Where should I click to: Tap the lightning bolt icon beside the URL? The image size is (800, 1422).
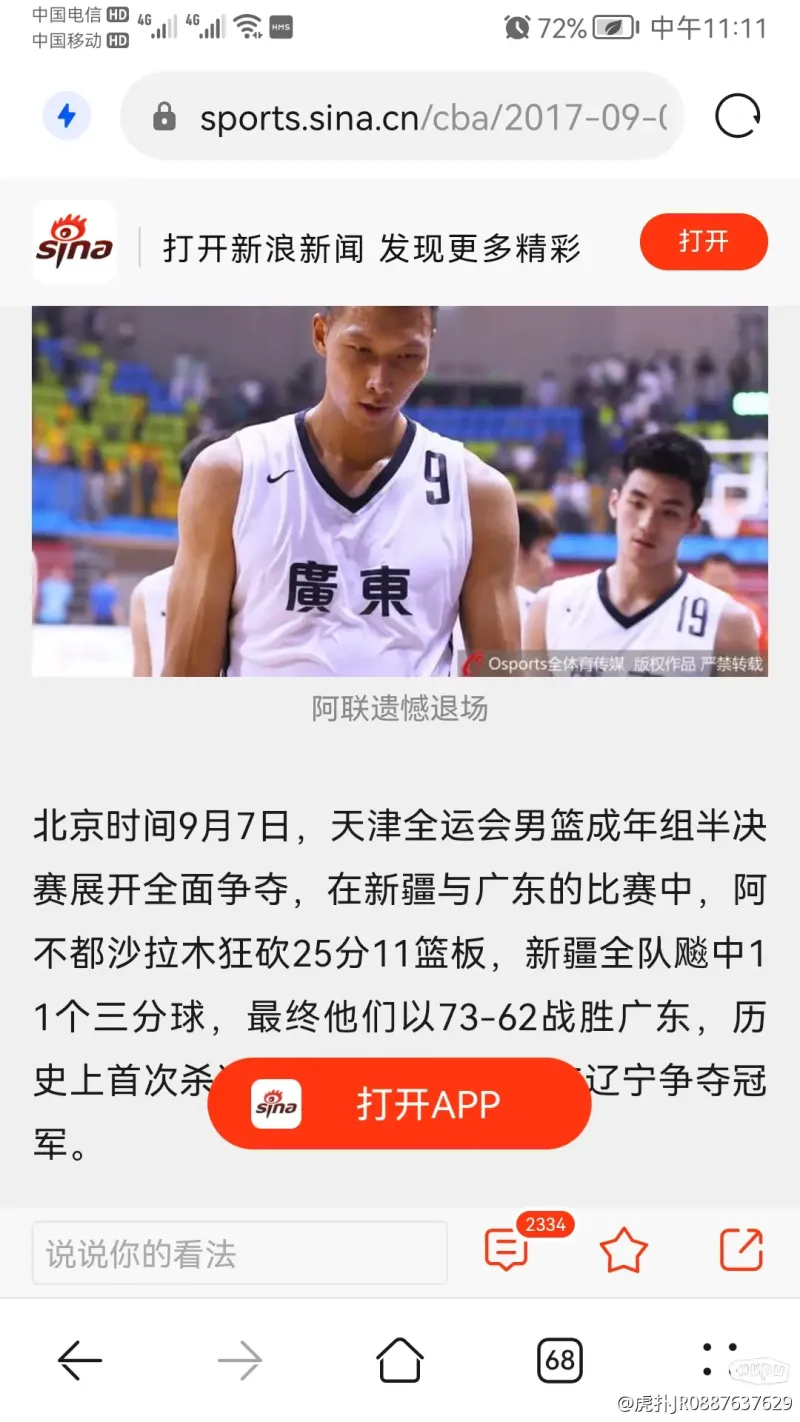(x=67, y=117)
